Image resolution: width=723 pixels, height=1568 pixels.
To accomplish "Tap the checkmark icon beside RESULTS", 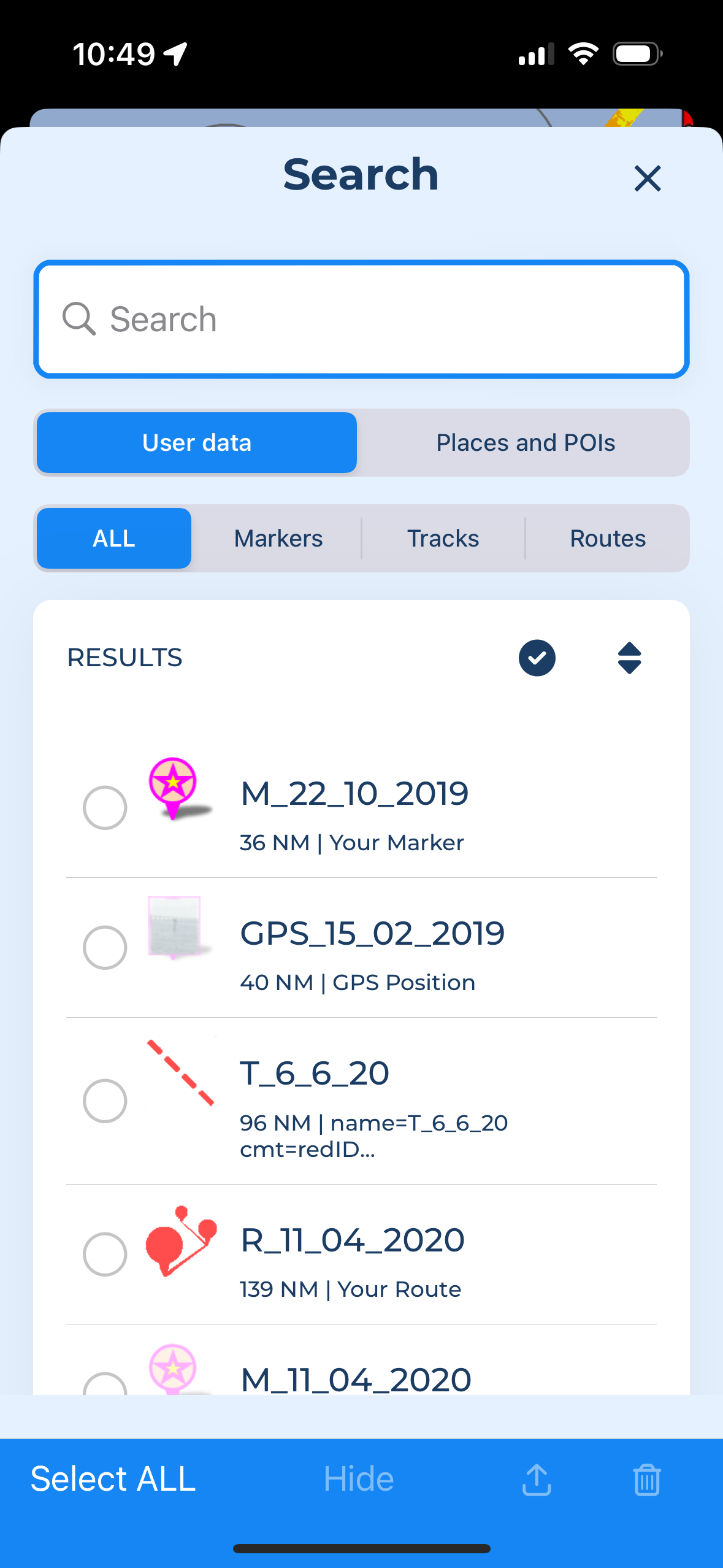I will pyautogui.click(x=537, y=658).
